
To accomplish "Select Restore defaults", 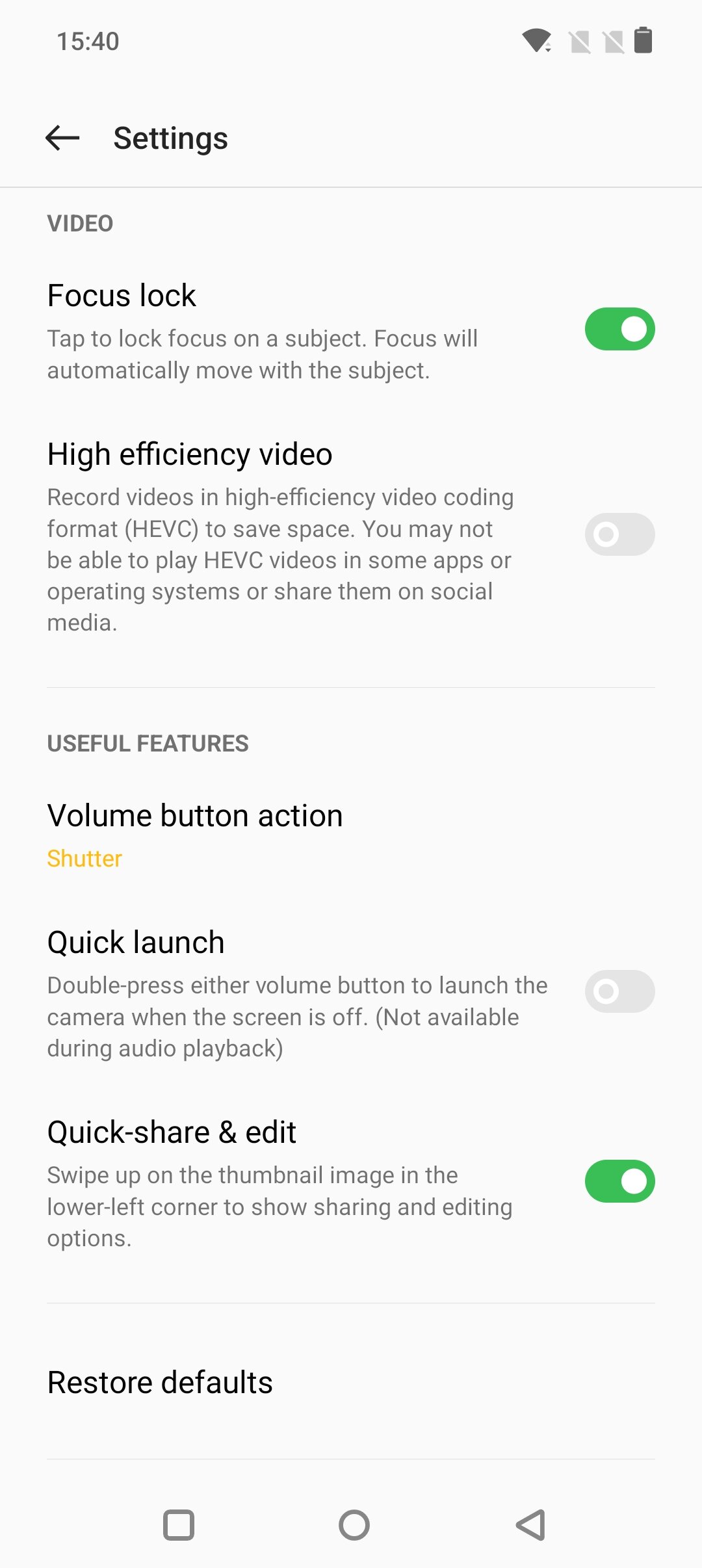I will (351, 1382).
